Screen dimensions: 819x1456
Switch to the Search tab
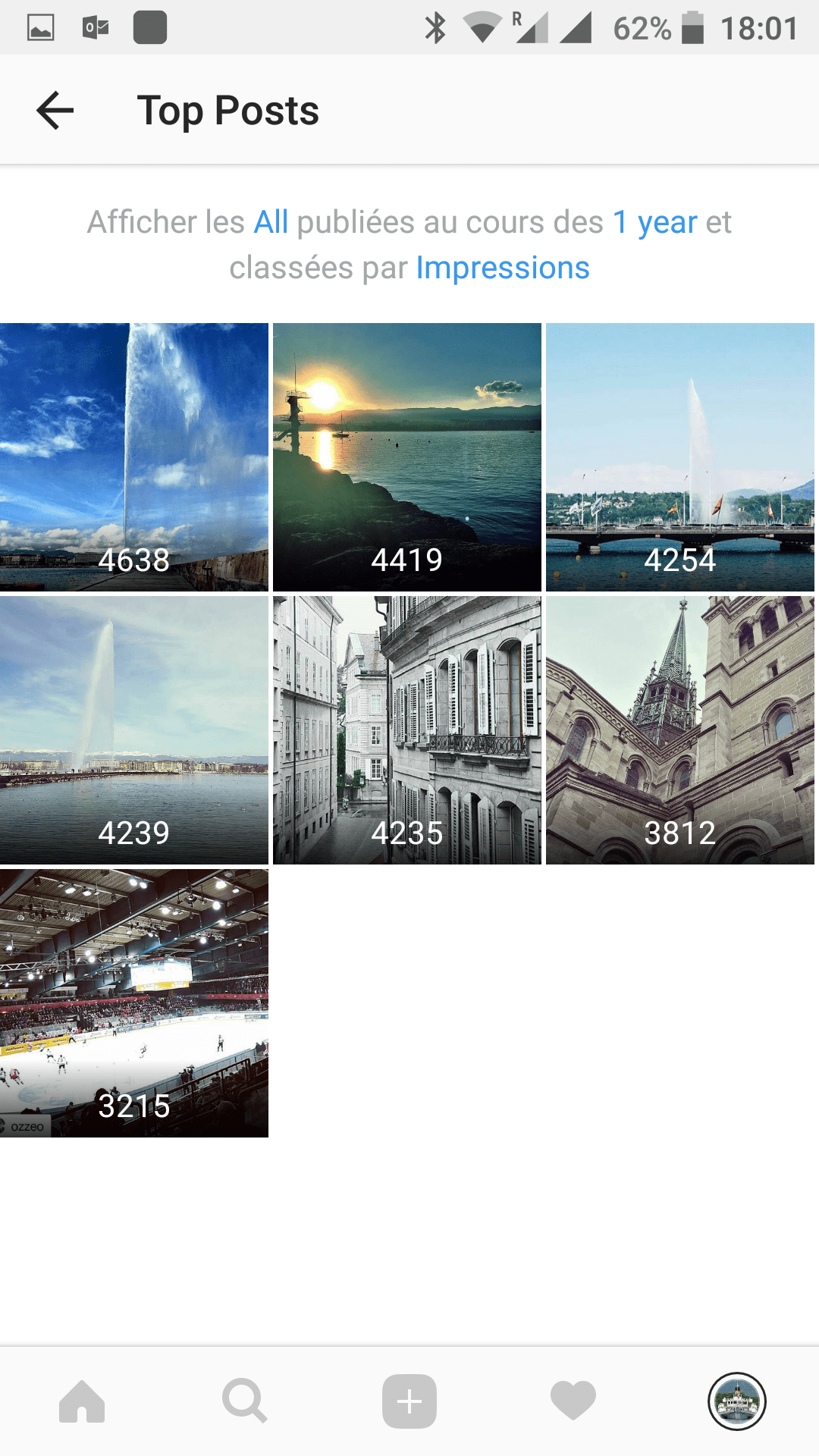pyautogui.click(x=245, y=1401)
